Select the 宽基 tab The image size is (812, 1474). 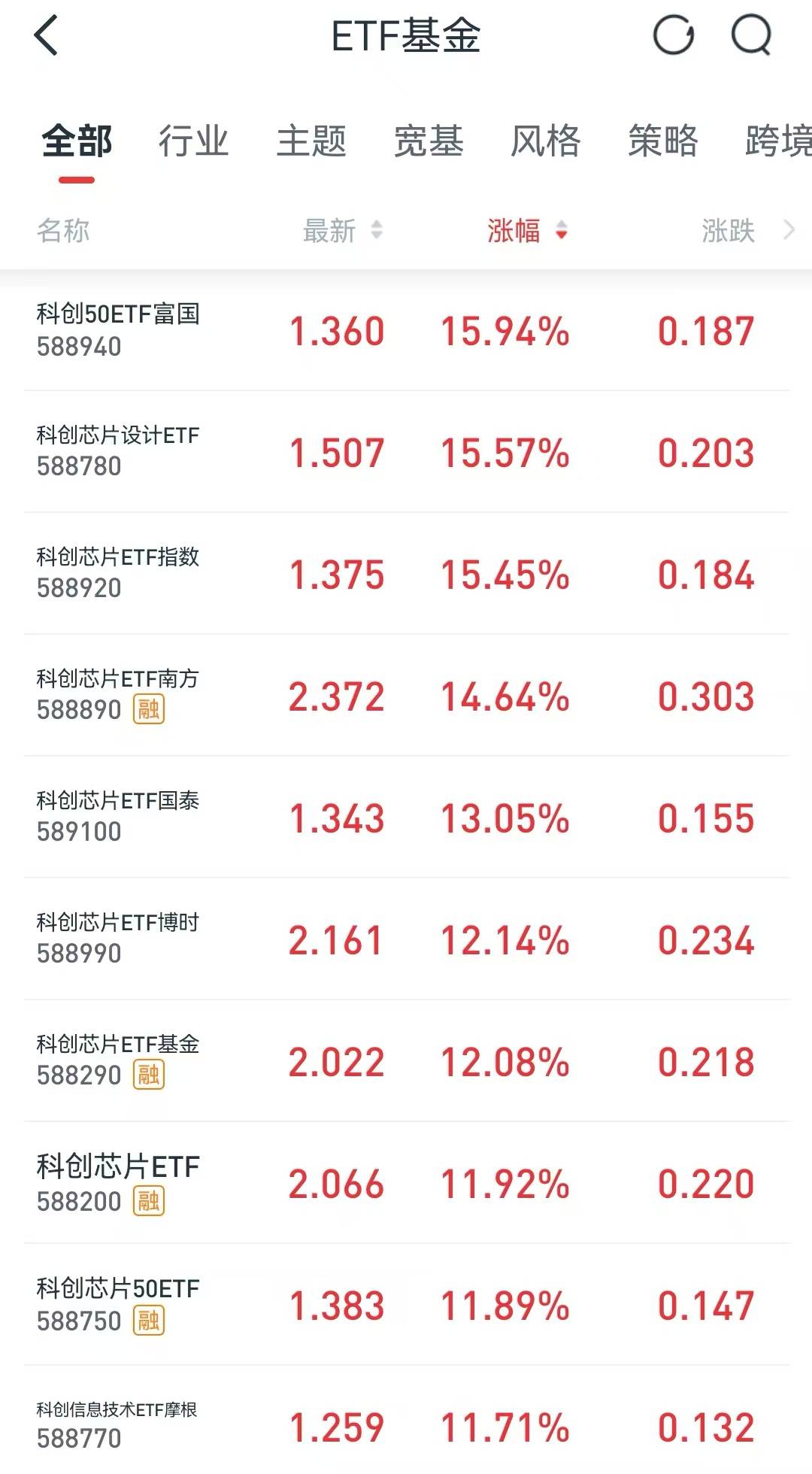tap(429, 141)
